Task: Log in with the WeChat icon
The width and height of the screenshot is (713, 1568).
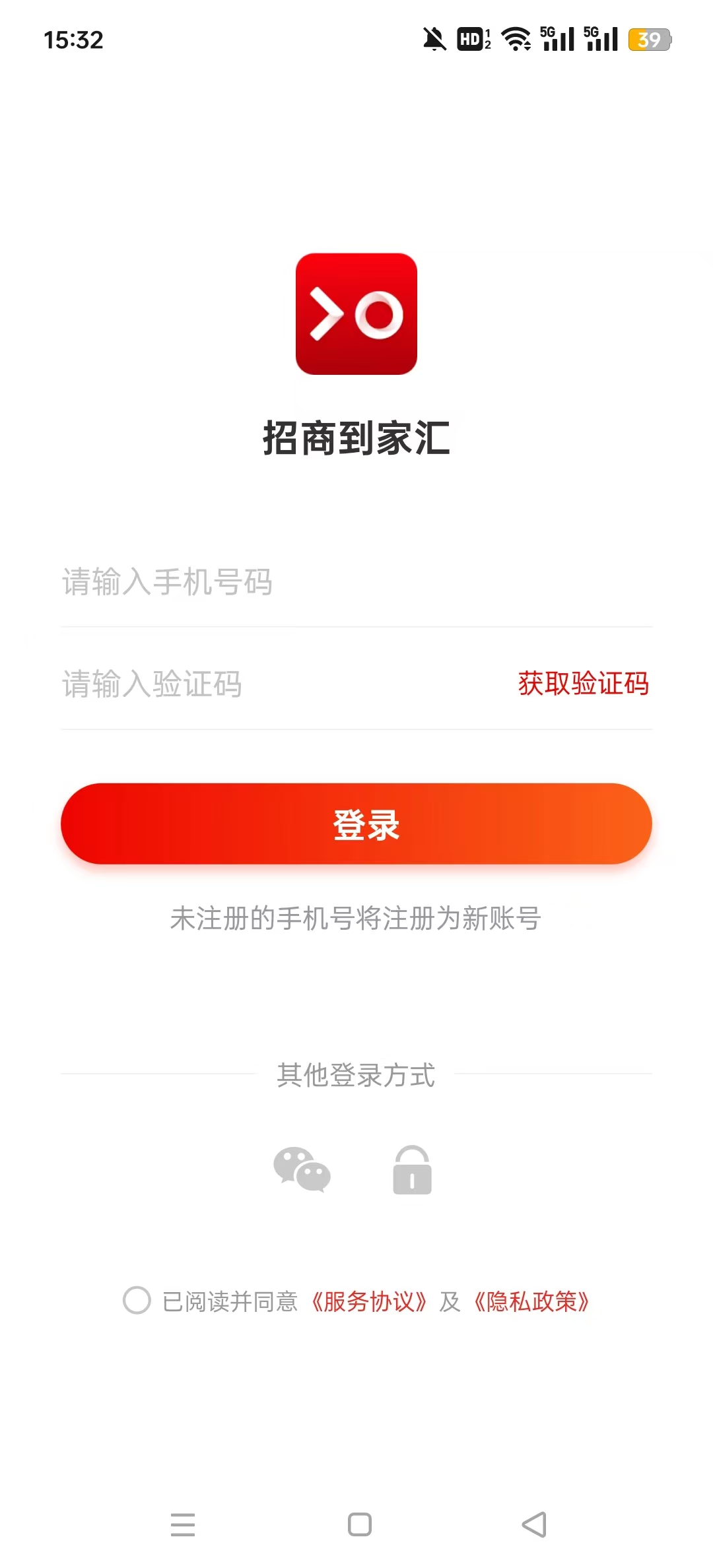Action: click(x=302, y=1169)
